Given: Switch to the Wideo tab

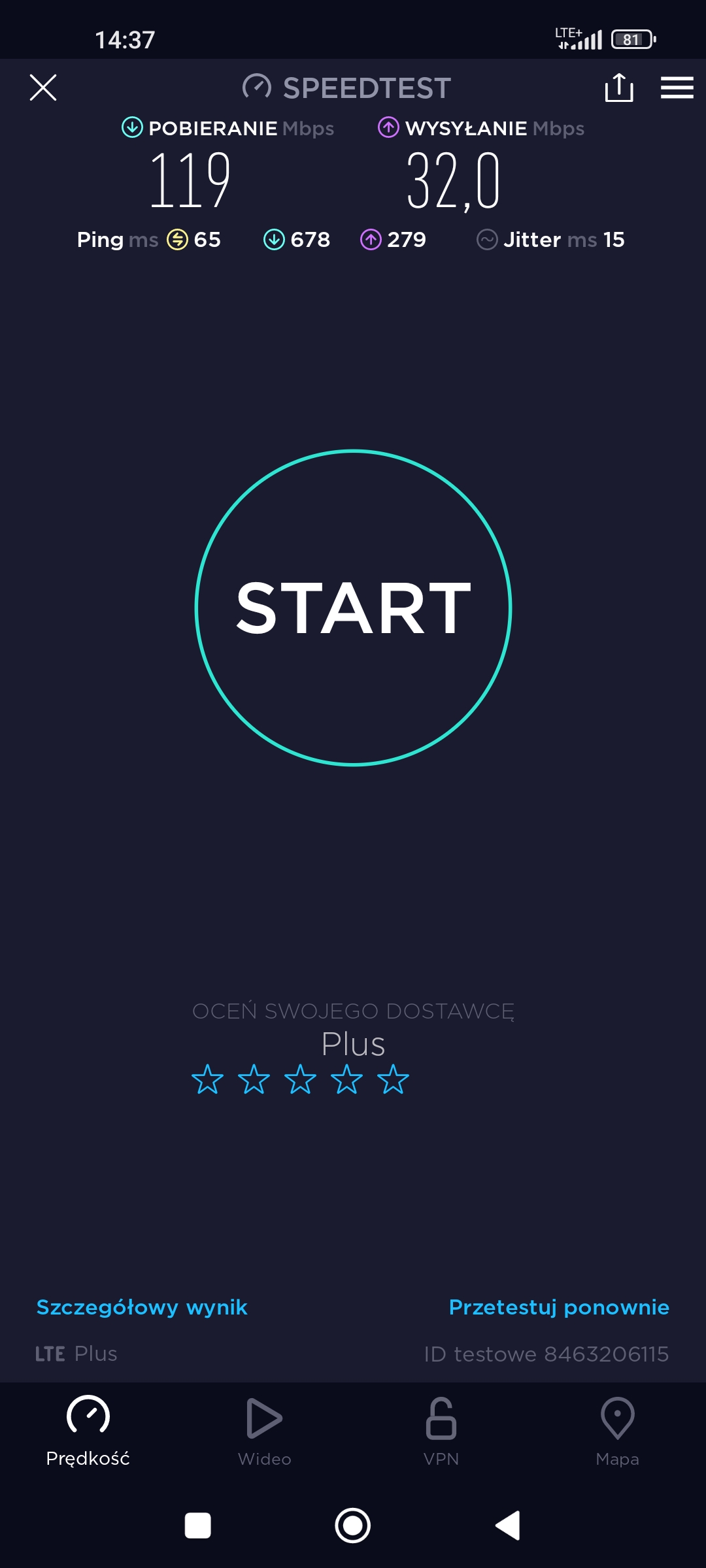Looking at the screenshot, I should coord(265,1431).
